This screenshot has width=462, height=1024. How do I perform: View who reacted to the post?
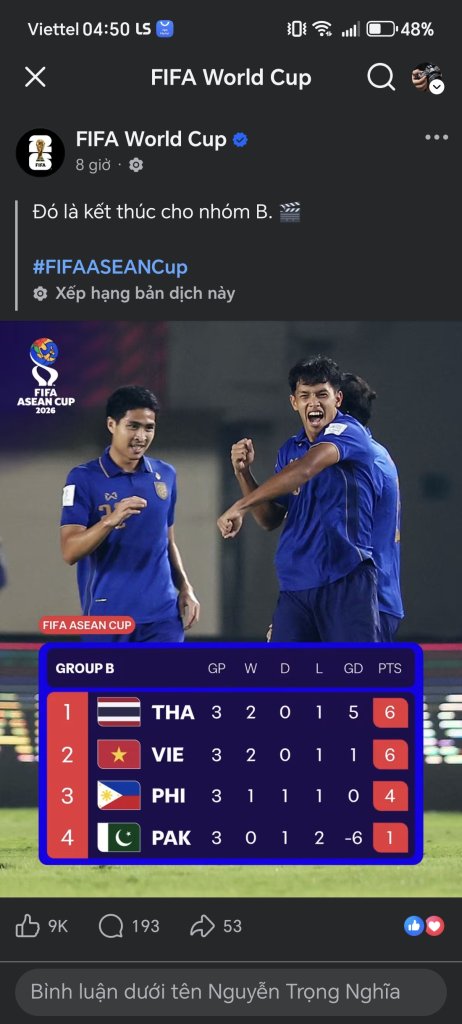click(424, 925)
